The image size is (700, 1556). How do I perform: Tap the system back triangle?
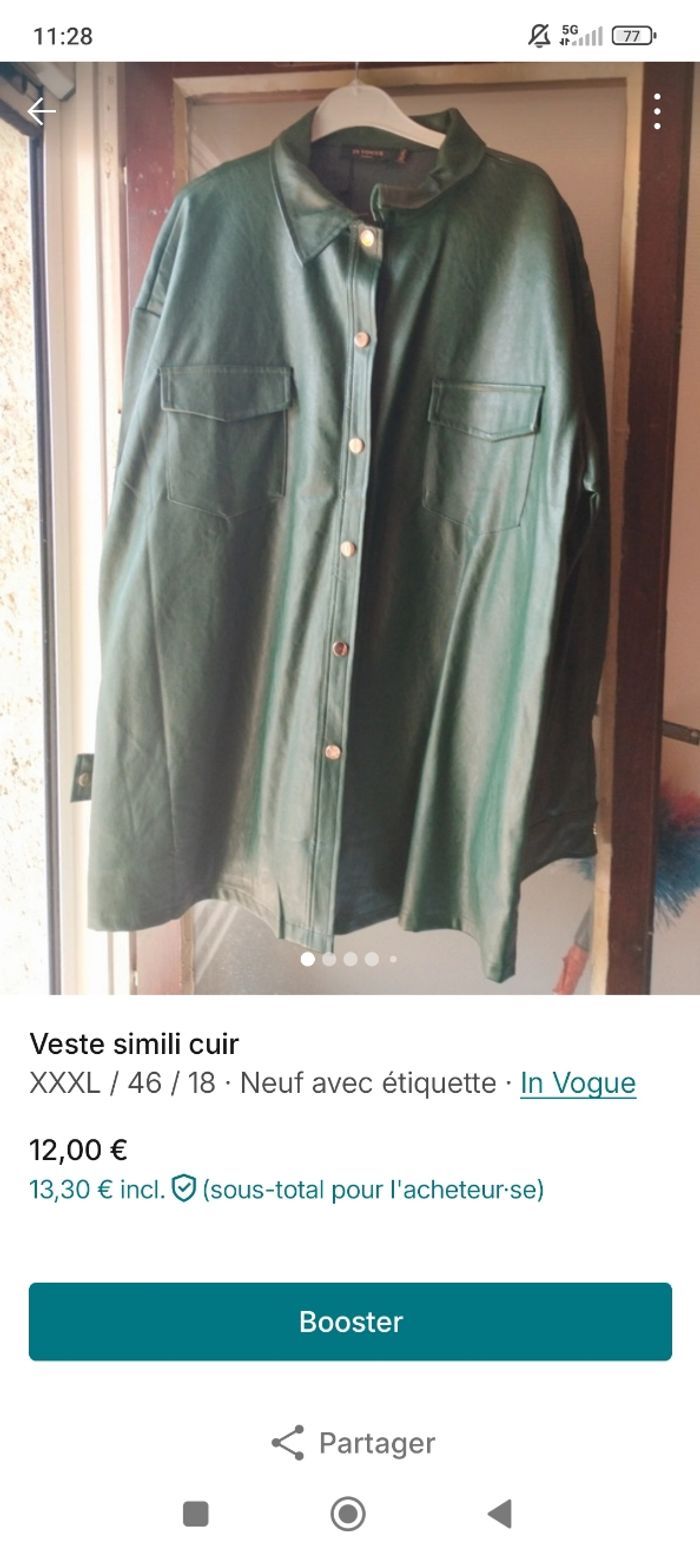(x=500, y=1514)
